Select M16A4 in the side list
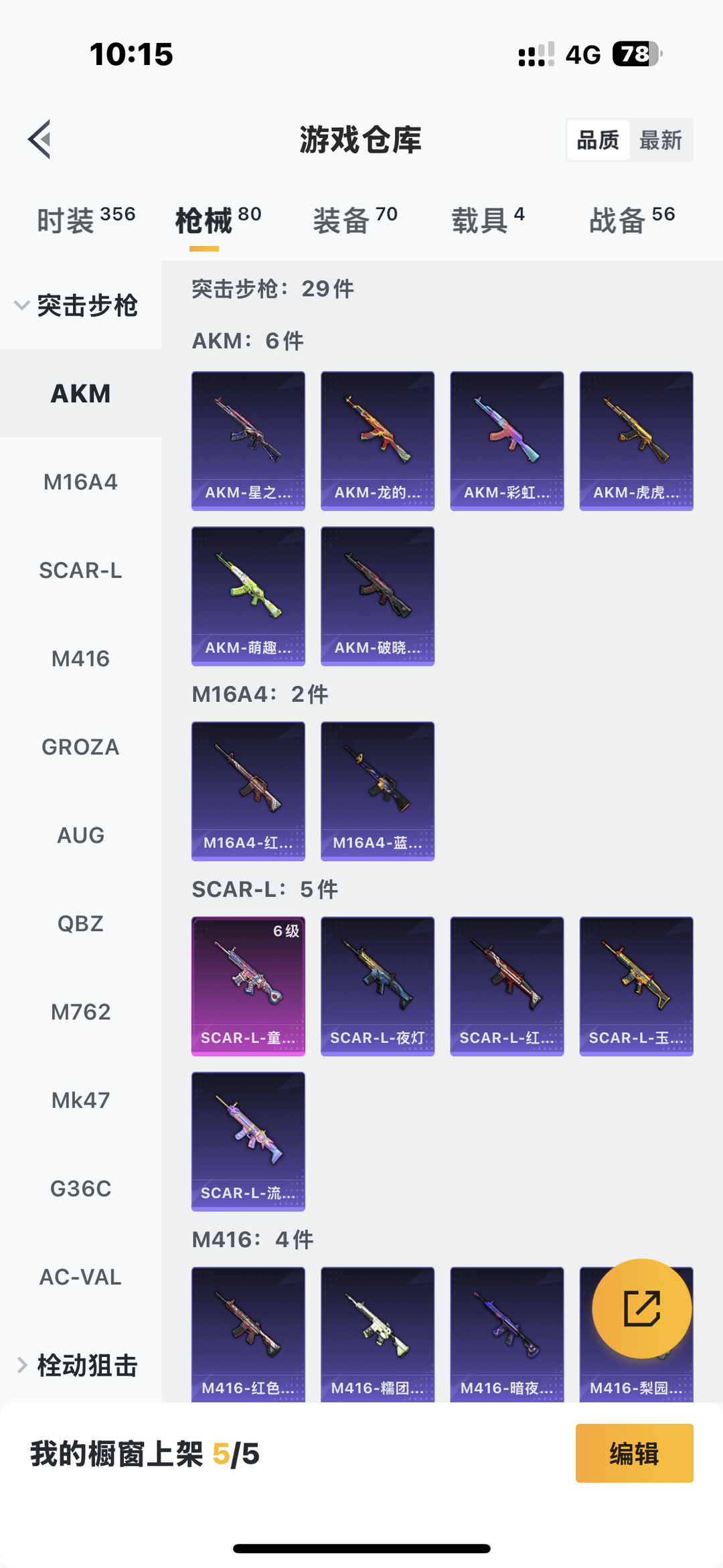 pyautogui.click(x=80, y=482)
